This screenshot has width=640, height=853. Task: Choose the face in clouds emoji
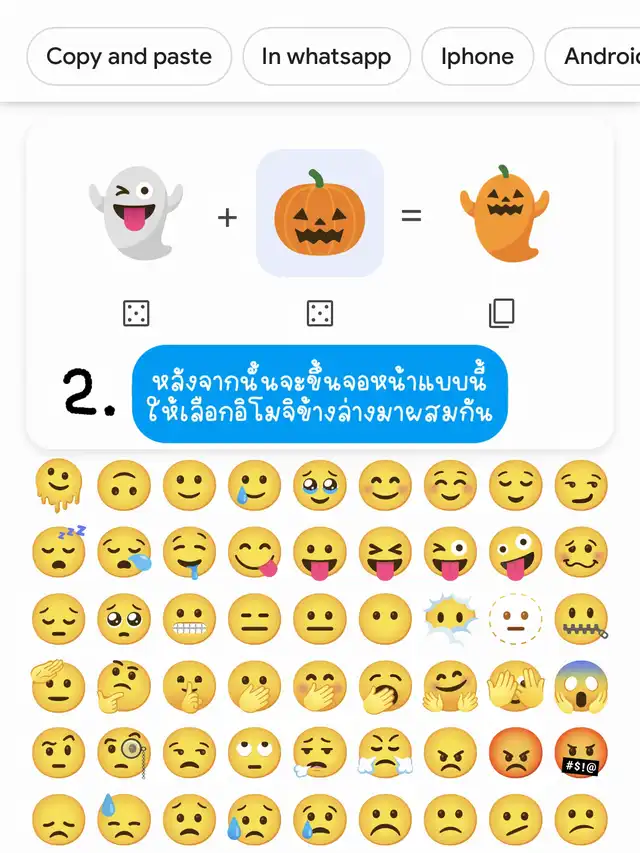(x=450, y=619)
